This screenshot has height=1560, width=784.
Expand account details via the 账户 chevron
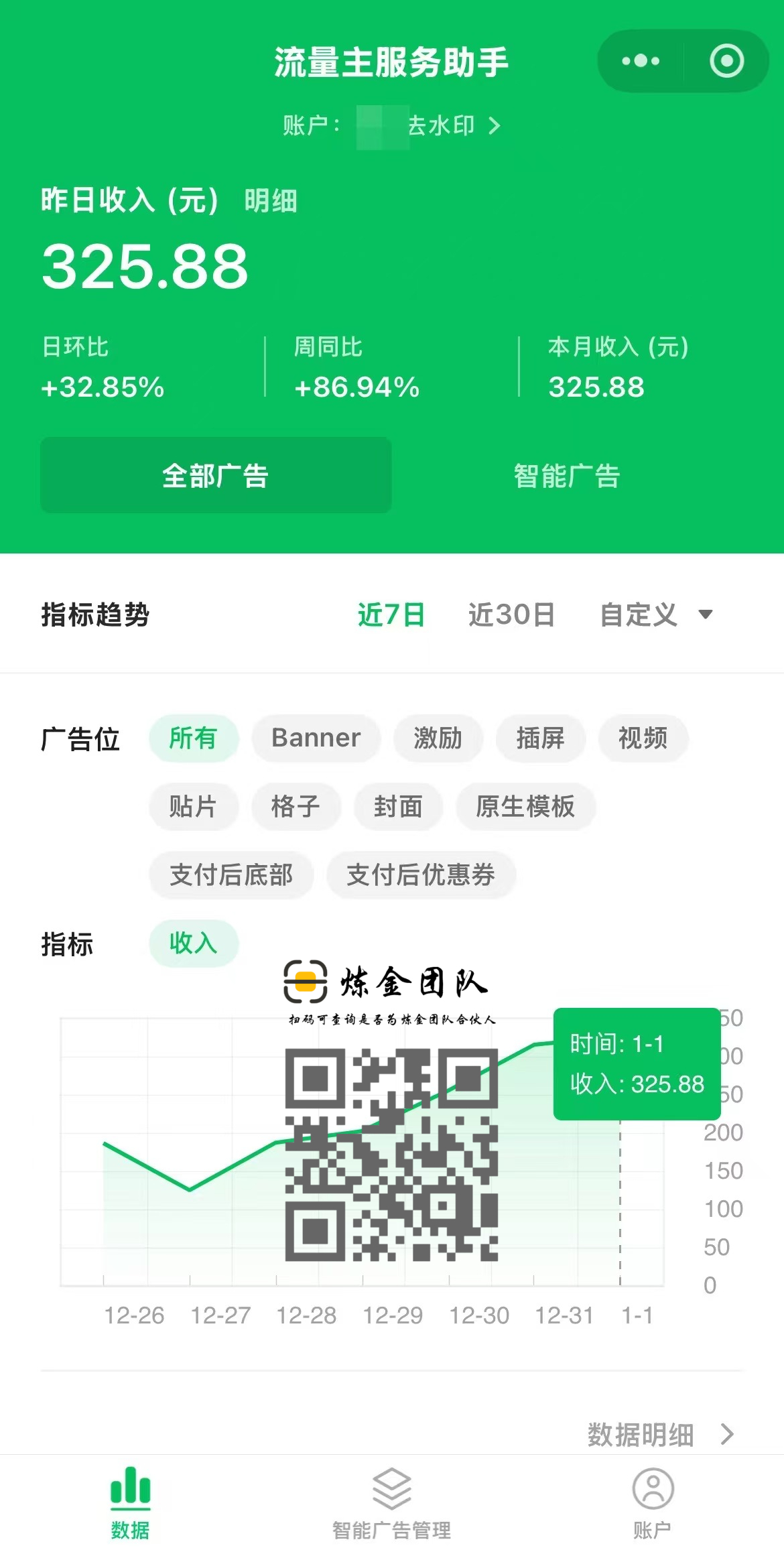click(494, 125)
